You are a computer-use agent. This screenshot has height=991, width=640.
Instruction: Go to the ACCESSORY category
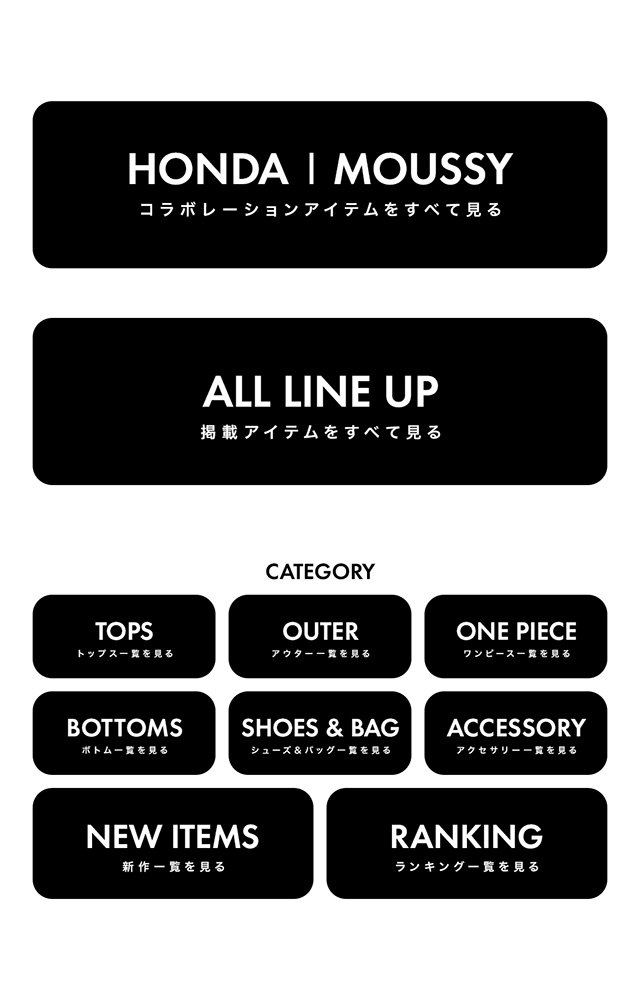point(516,733)
